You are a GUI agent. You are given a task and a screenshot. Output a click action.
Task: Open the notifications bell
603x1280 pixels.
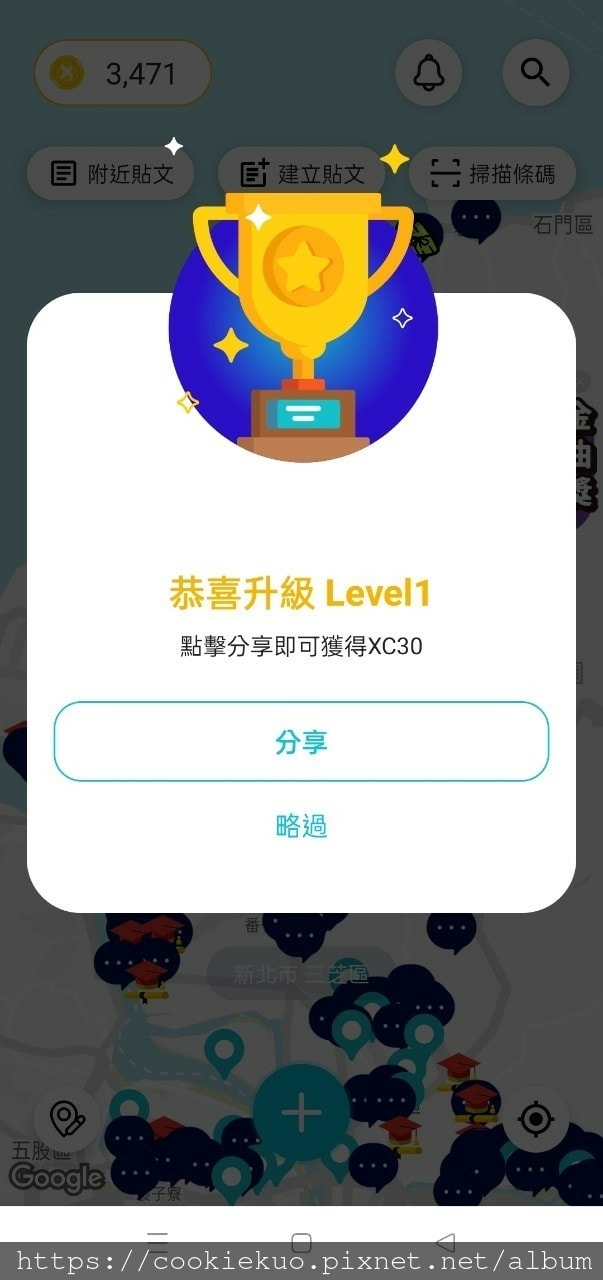point(428,72)
